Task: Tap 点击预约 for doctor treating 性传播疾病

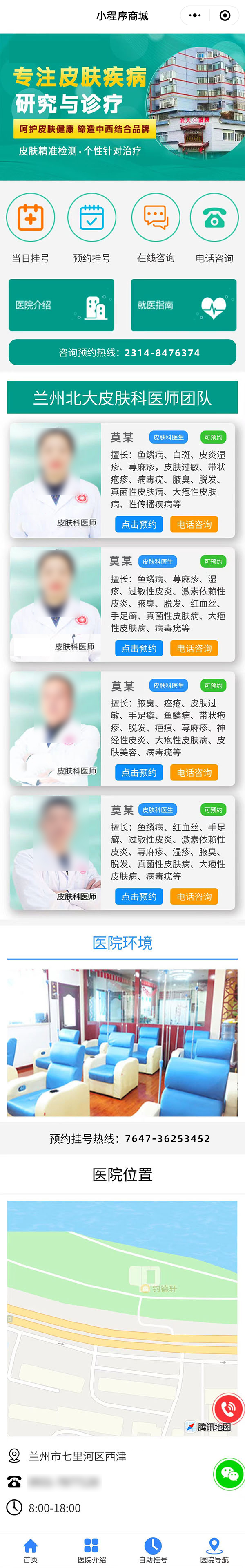Action: 138,524
